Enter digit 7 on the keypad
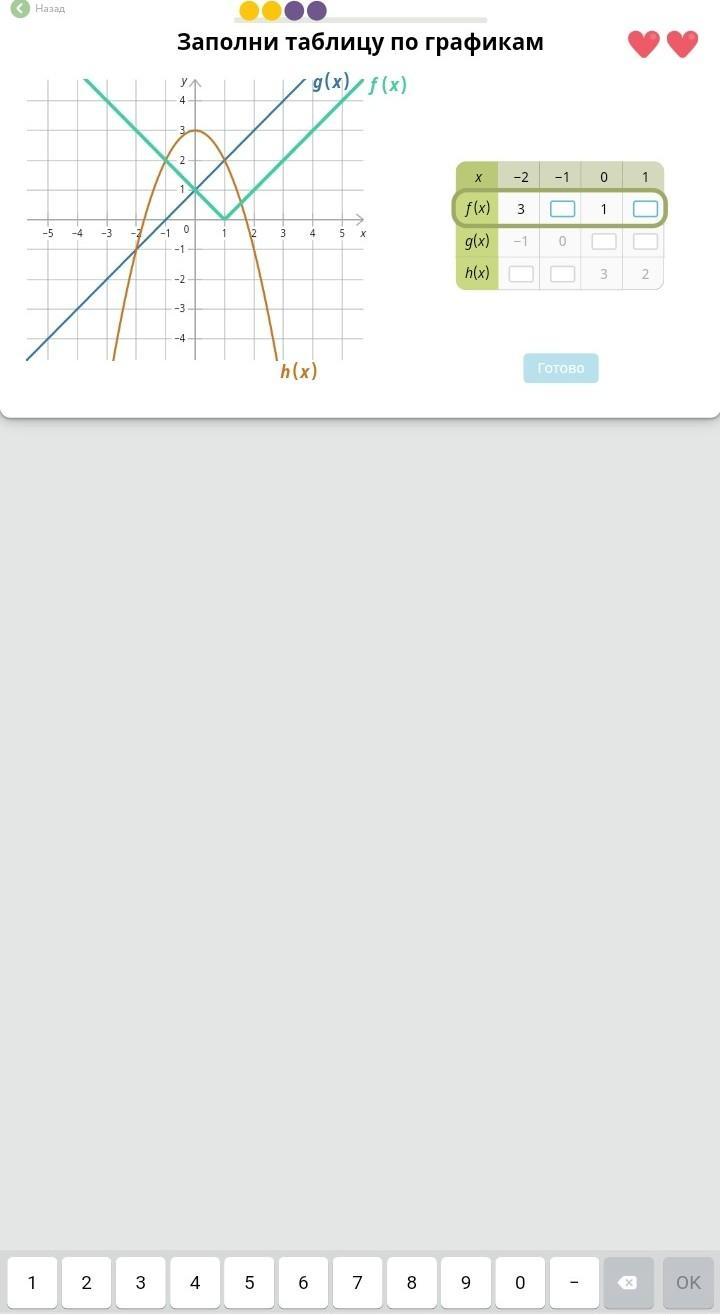The width and height of the screenshot is (720, 1316). click(x=357, y=1283)
